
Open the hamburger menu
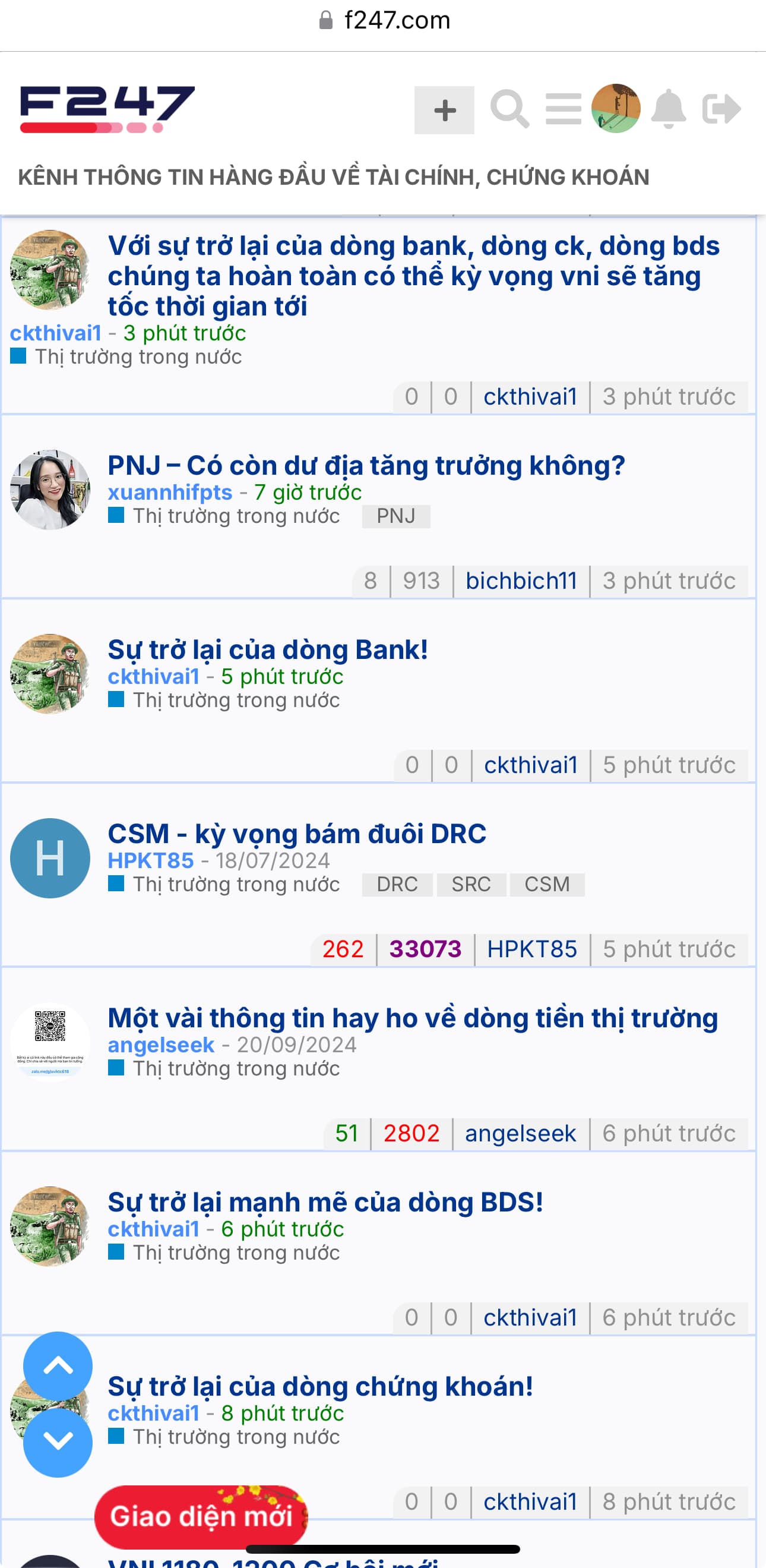[564, 109]
